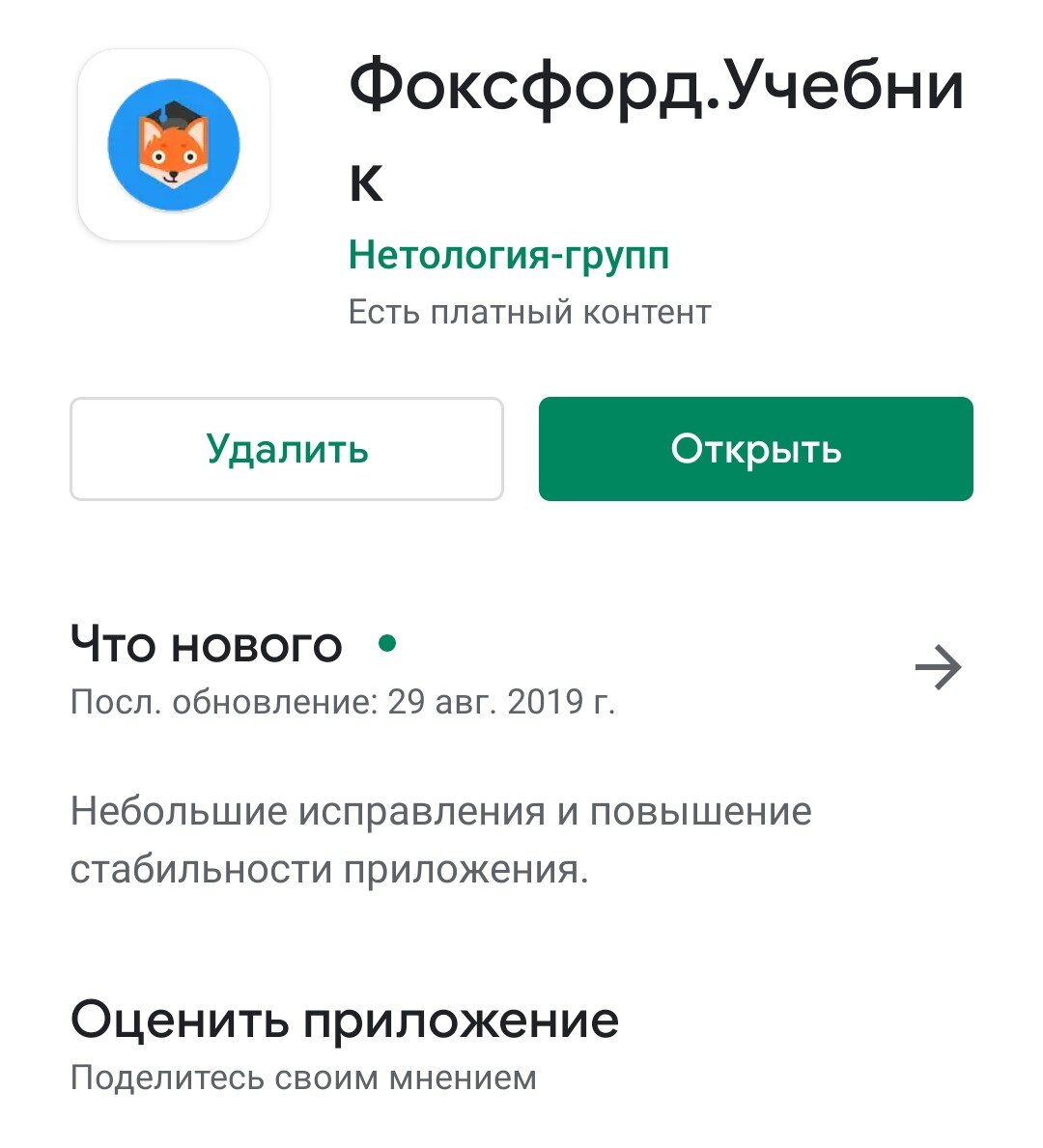1043x1148 pixels.
Task: Tap the Удалить button
Action: (286, 448)
